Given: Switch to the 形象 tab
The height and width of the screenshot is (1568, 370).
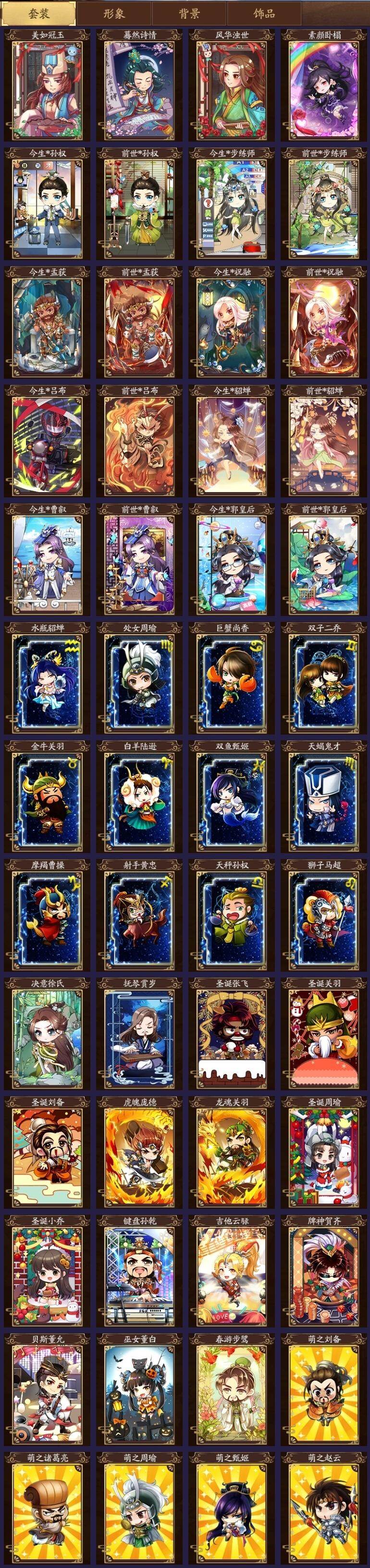Looking at the screenshot, I should (x=114, y=13).
